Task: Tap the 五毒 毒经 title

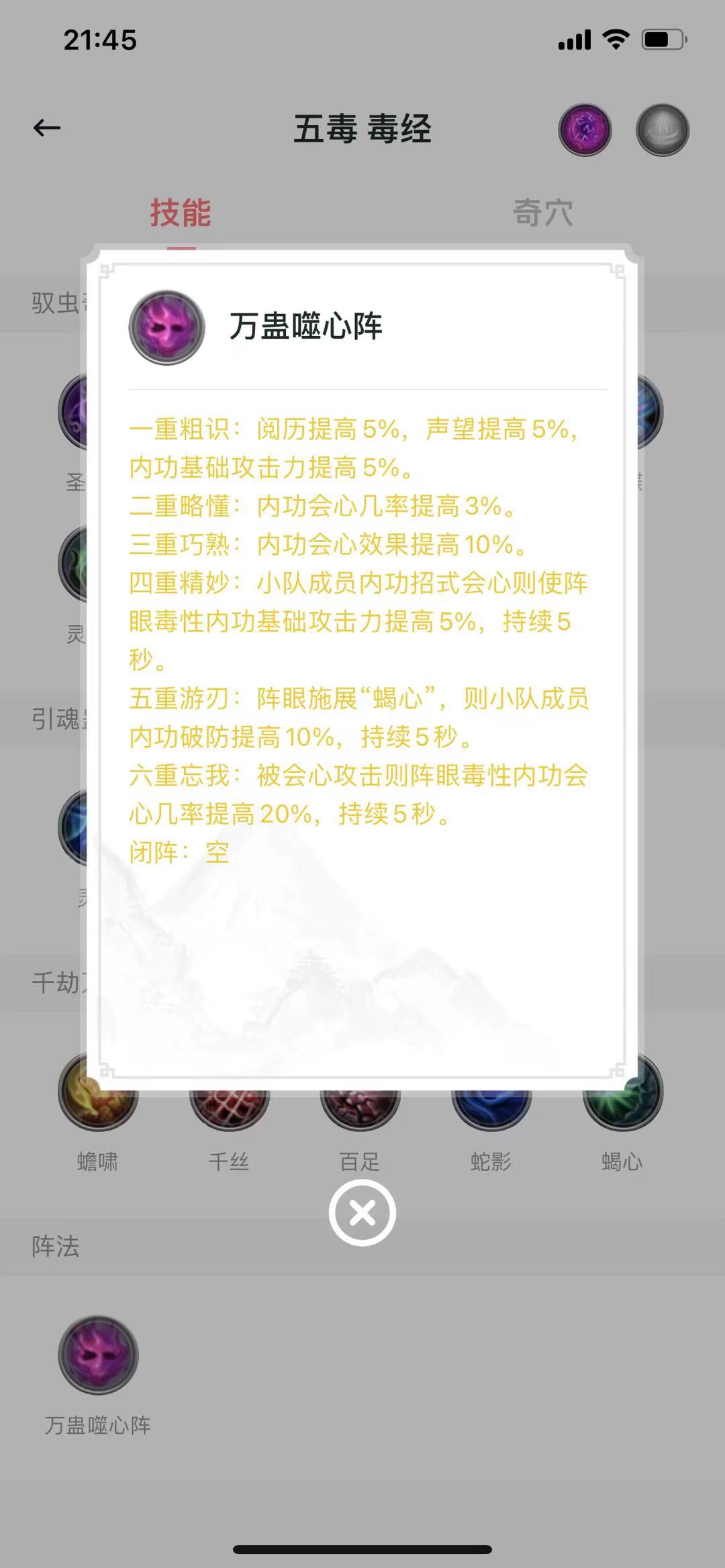Action: click(362, 129)
